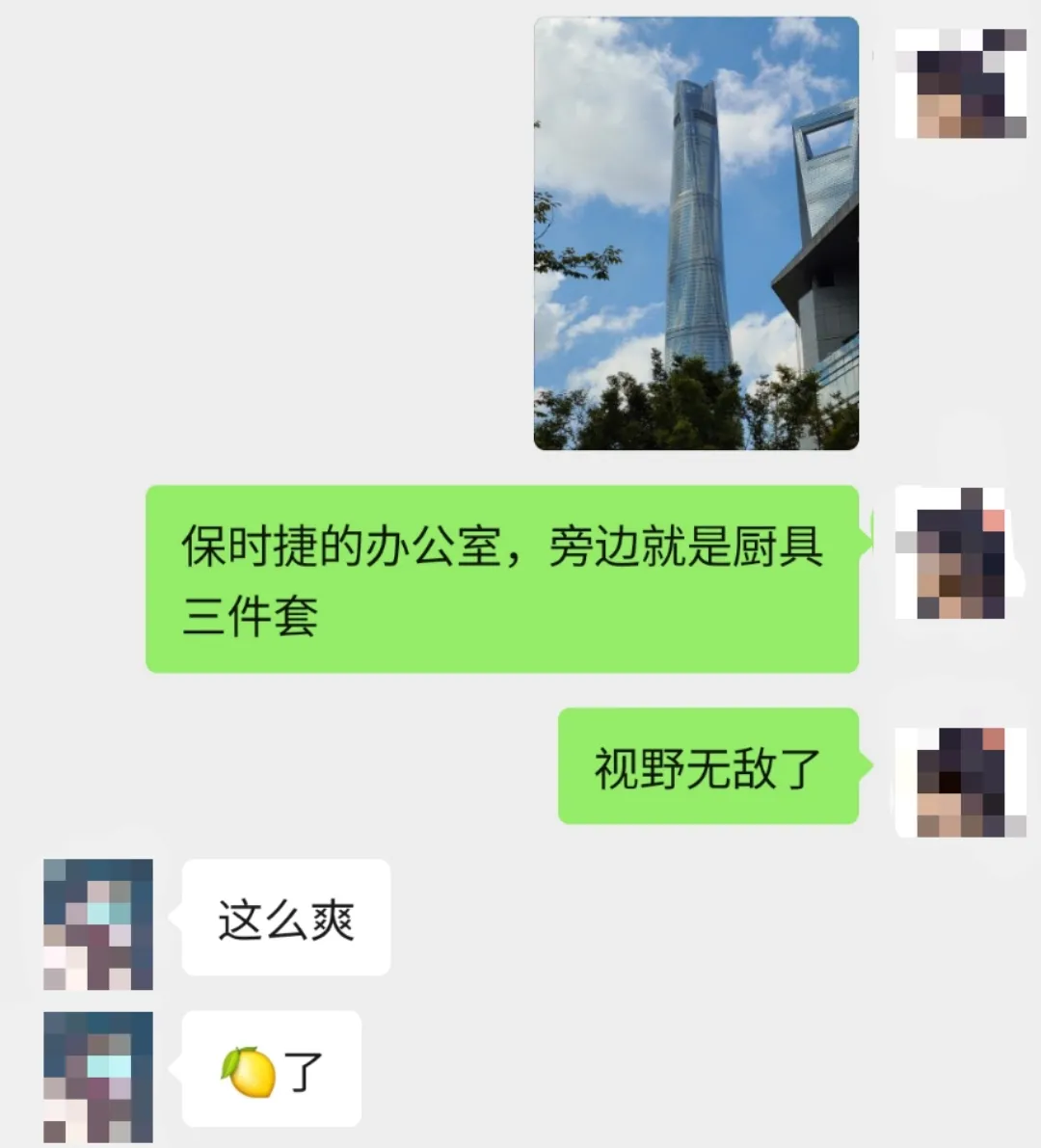Open the skyscraper photo message

[x=696, y=233]
